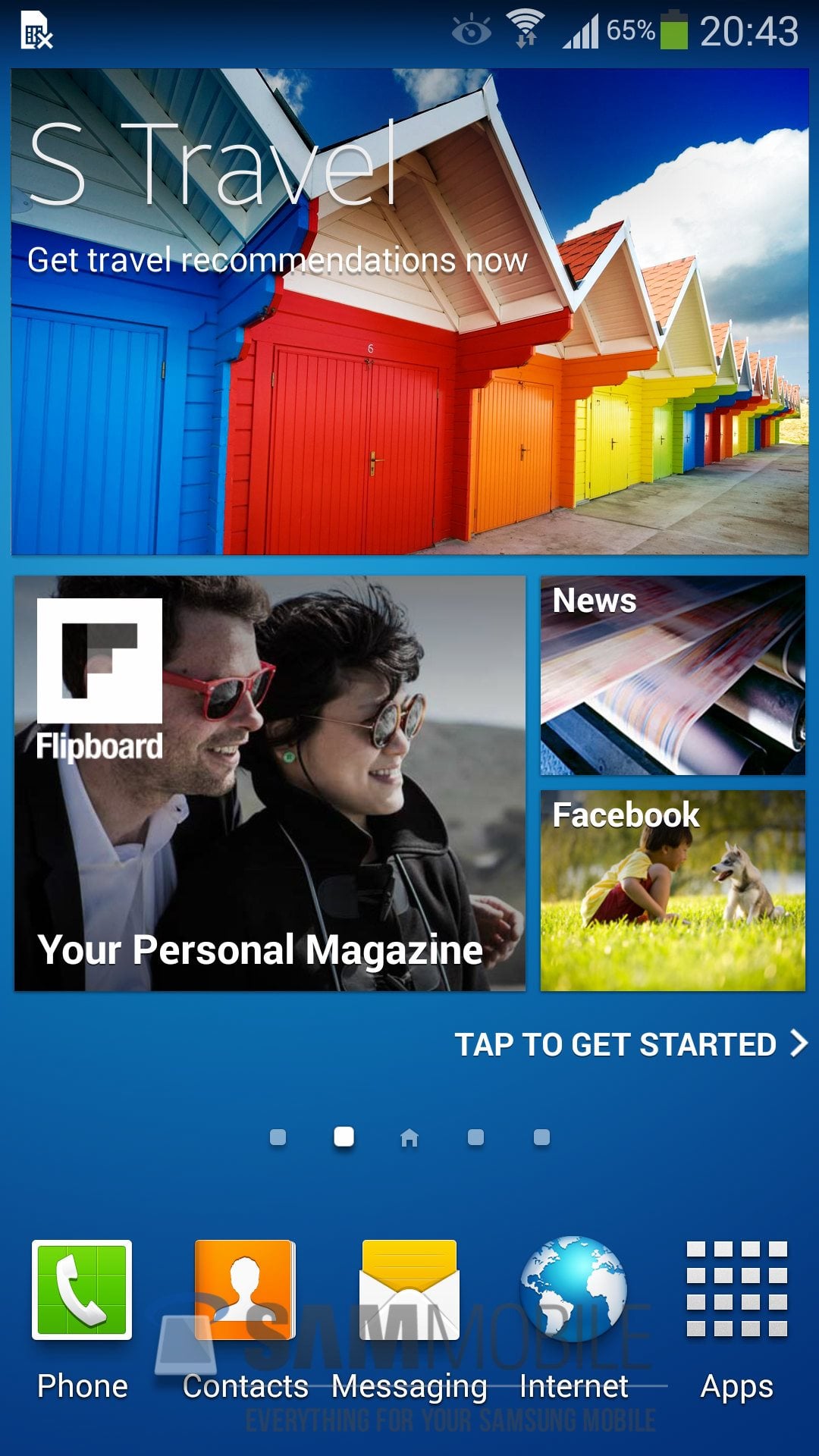The image size is (819, 1456).
Task: Open the Internet browser
Action: [x=573, y=1291]
